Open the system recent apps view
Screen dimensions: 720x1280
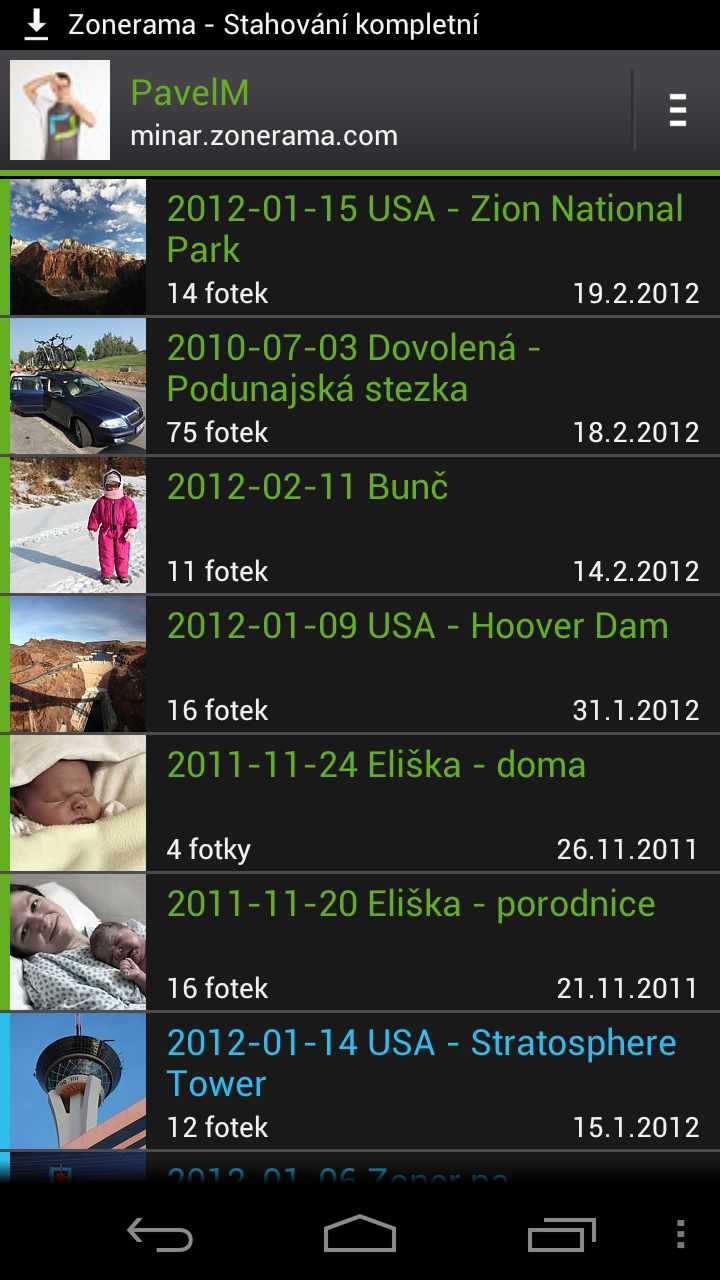pyautogui.click(x=561, y=1235)
